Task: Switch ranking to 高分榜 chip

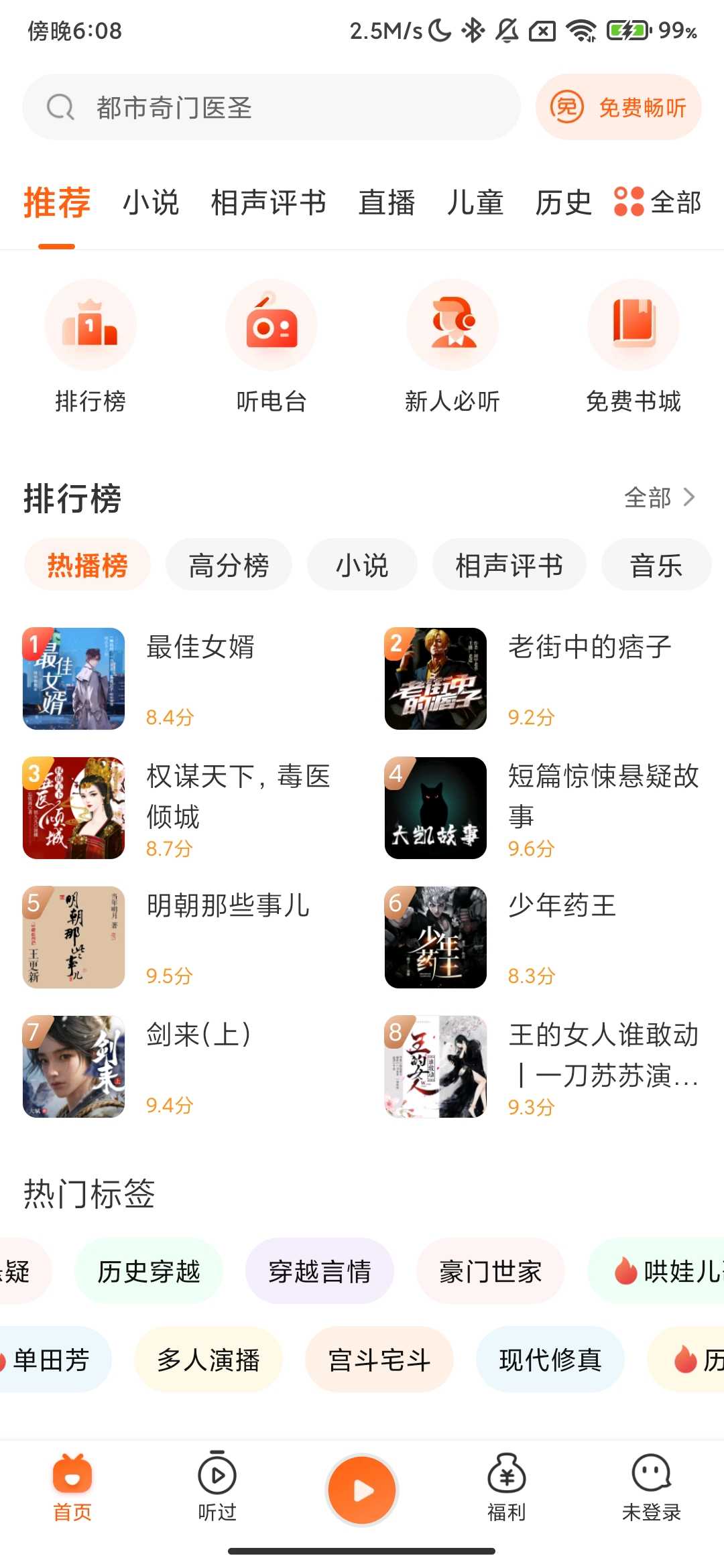Action: 228,565
